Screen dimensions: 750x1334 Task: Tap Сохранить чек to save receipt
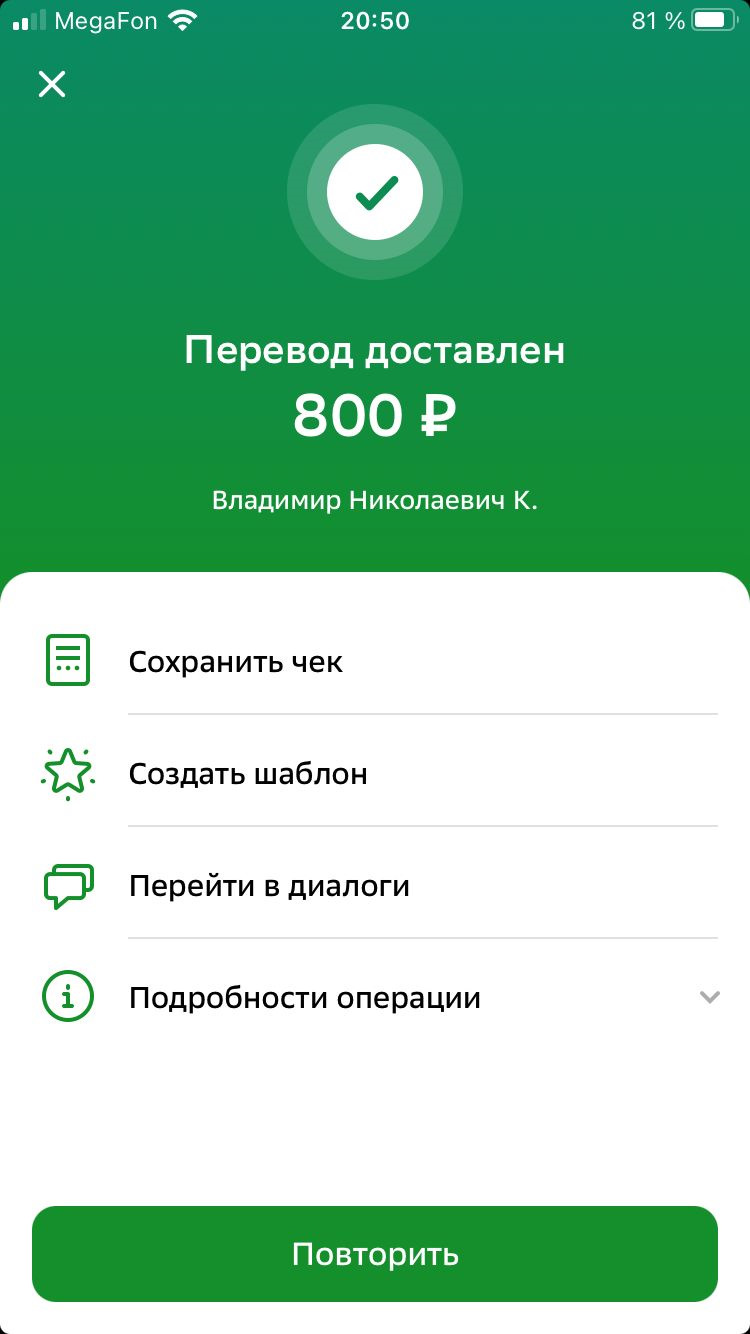(236, 662)
